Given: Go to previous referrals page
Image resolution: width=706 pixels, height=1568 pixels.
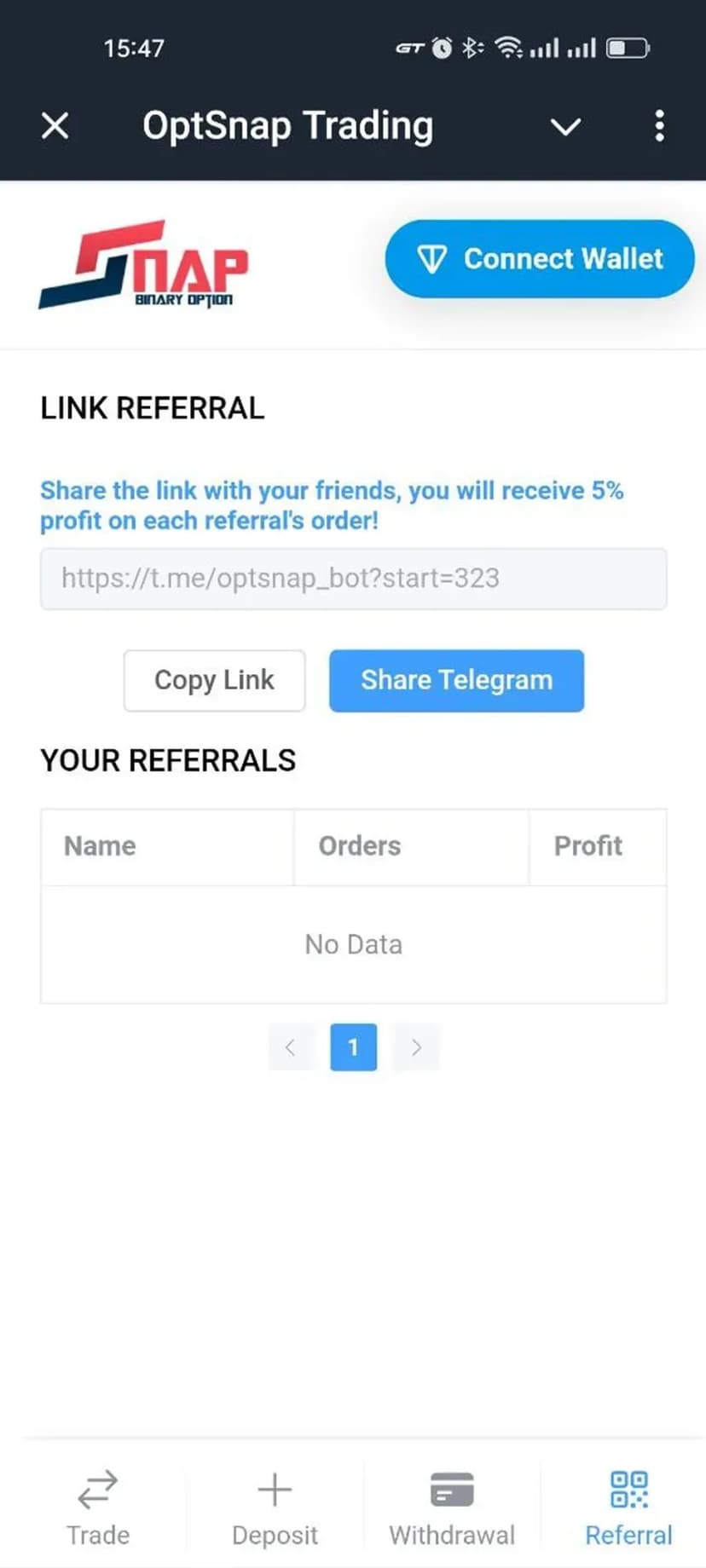Looking at the screenshot, I should (290, 1046).
